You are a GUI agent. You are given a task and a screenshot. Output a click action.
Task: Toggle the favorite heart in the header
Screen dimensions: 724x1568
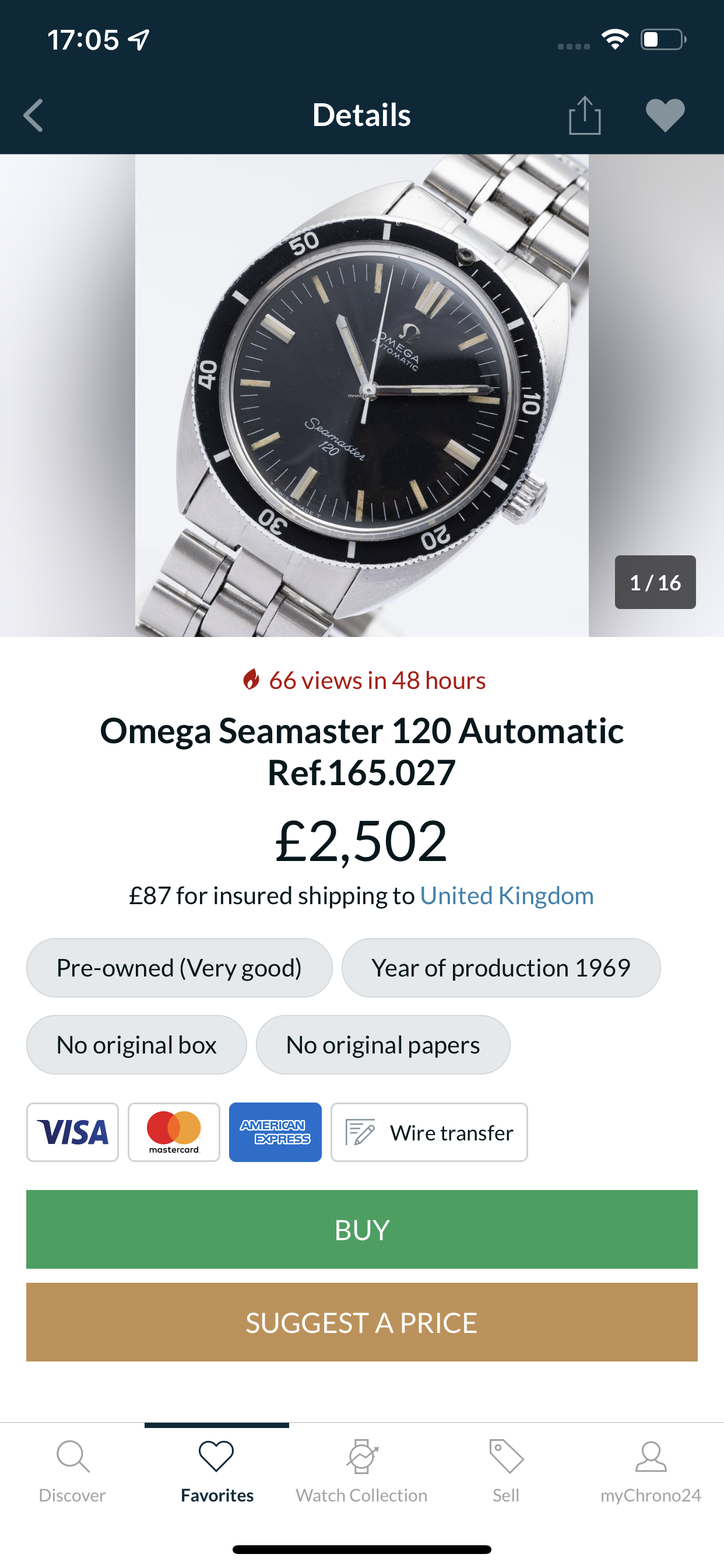(x=665, y=115)
